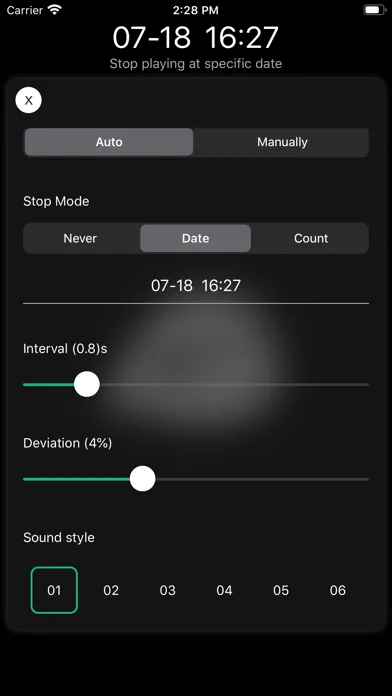Select sound style 01
This screenshot has height=696, width=392.
coord(54,590)
